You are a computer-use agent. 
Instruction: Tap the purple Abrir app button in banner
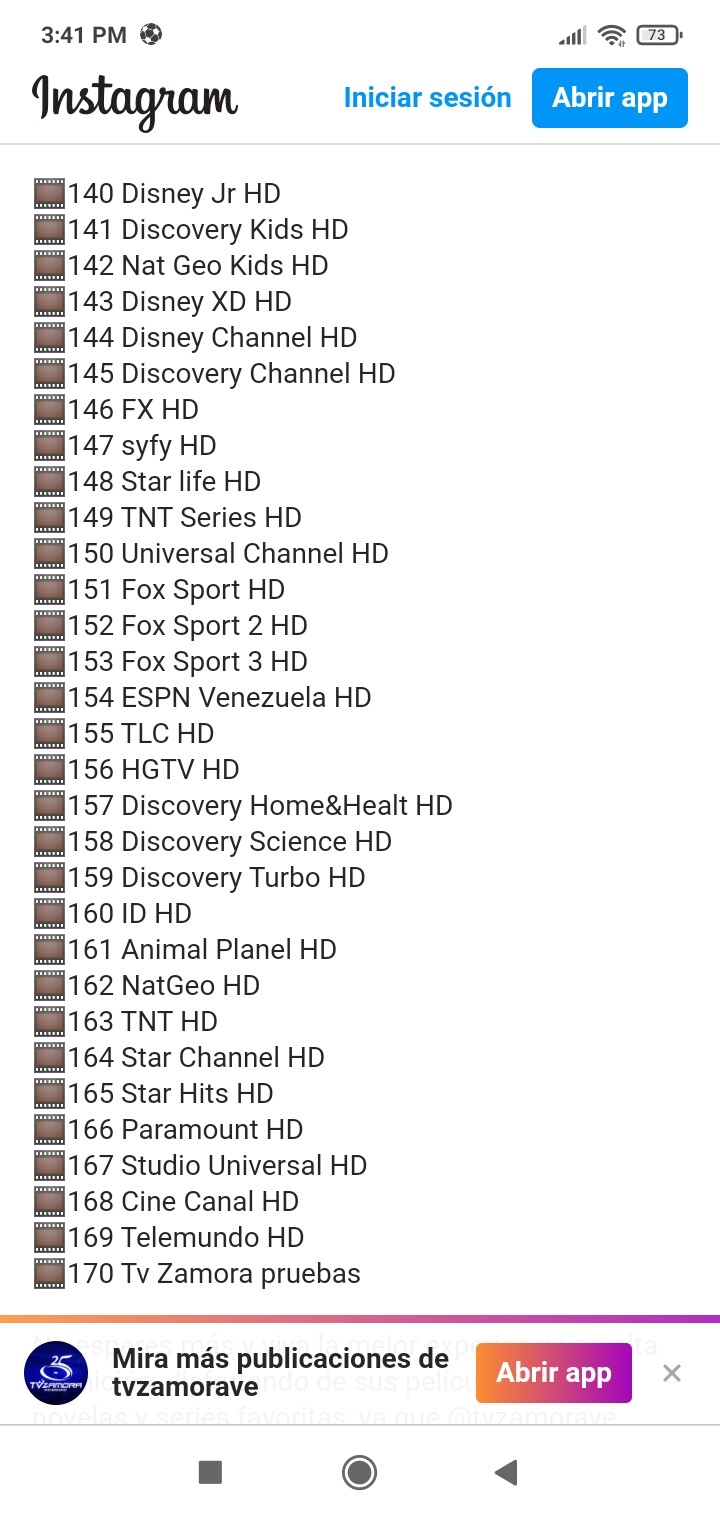click(x=553, y=1373)
